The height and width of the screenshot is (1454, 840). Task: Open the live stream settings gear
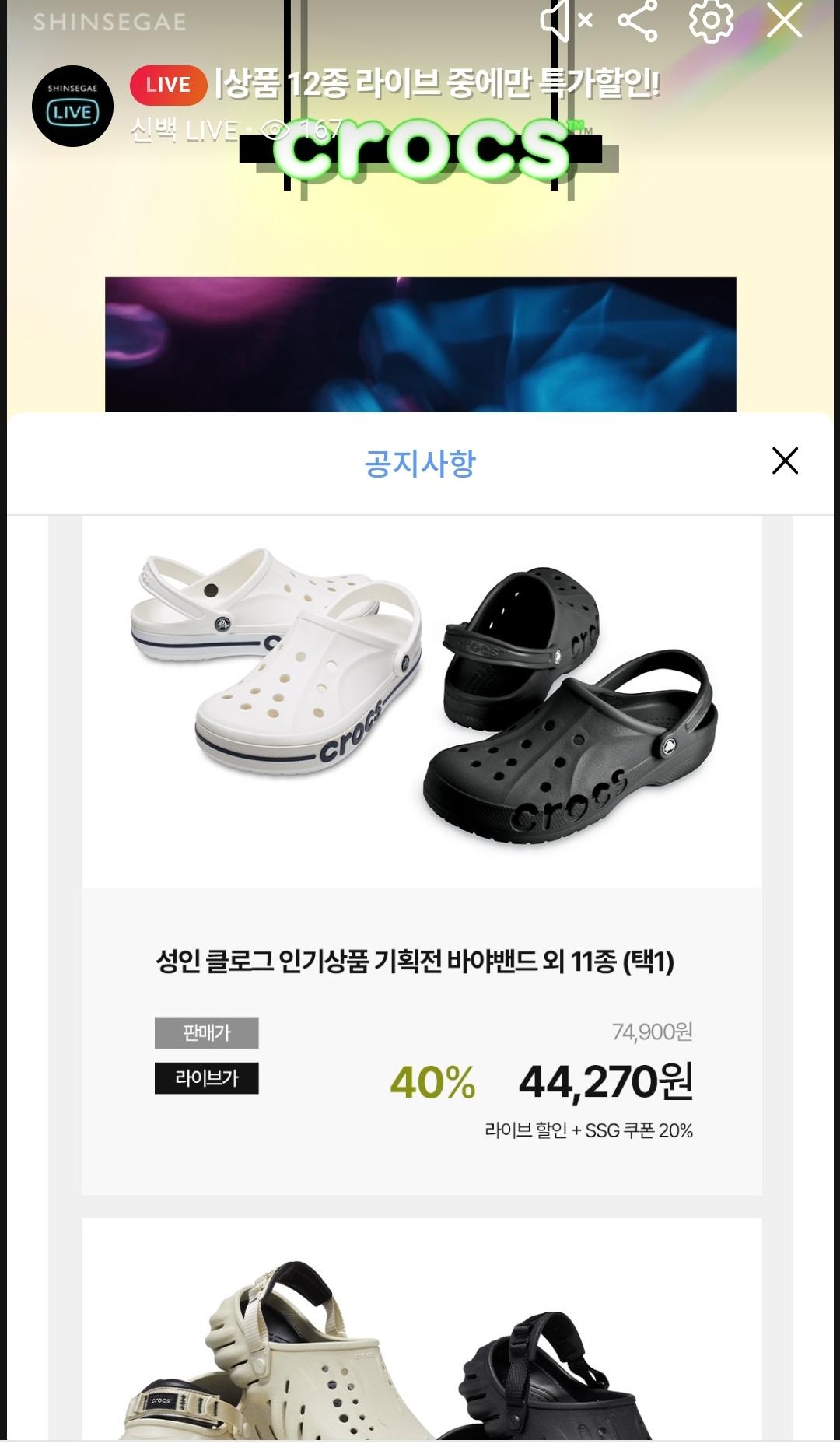point(711,21)
